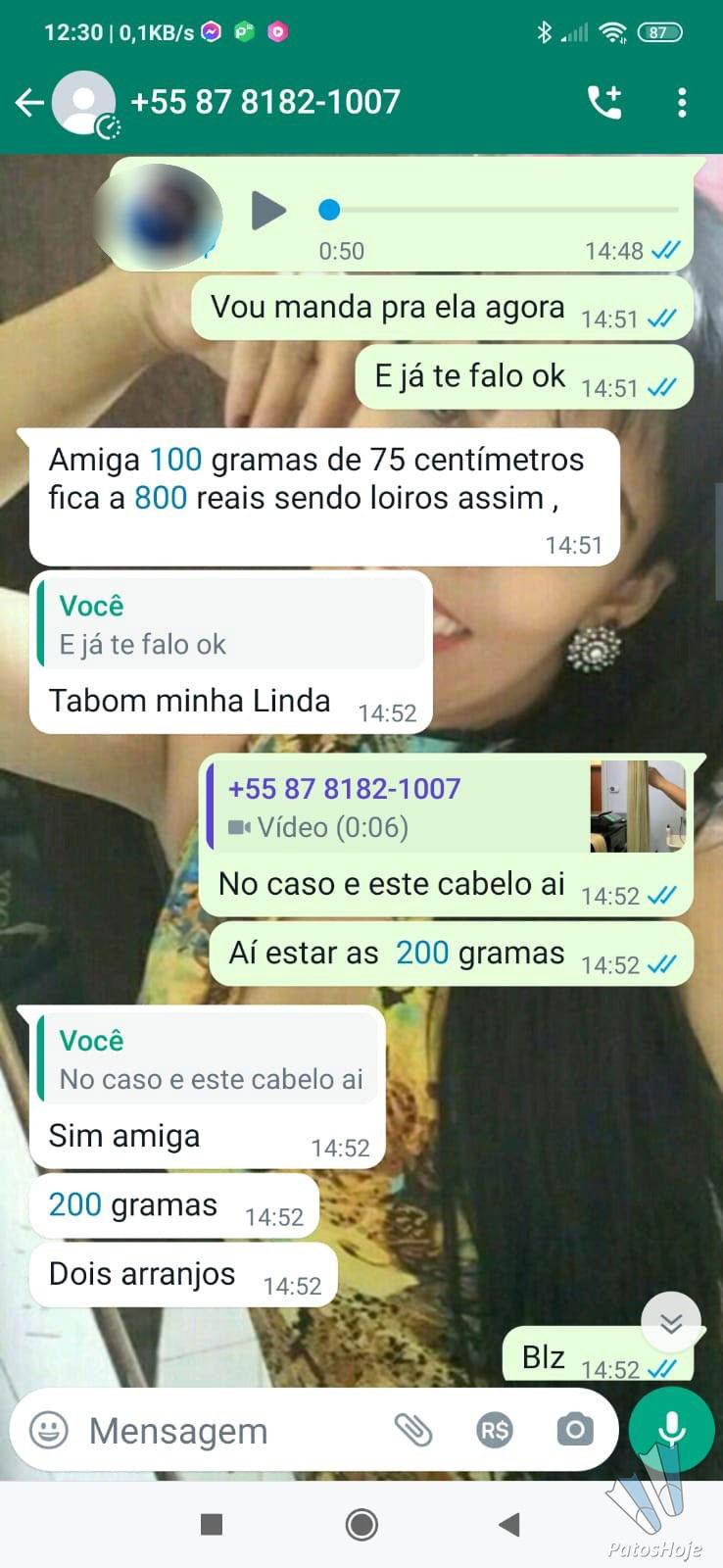This screenshot has width=723, height=1568.
Task: Attach a file with the paperclip
Action: (413, 1431)
